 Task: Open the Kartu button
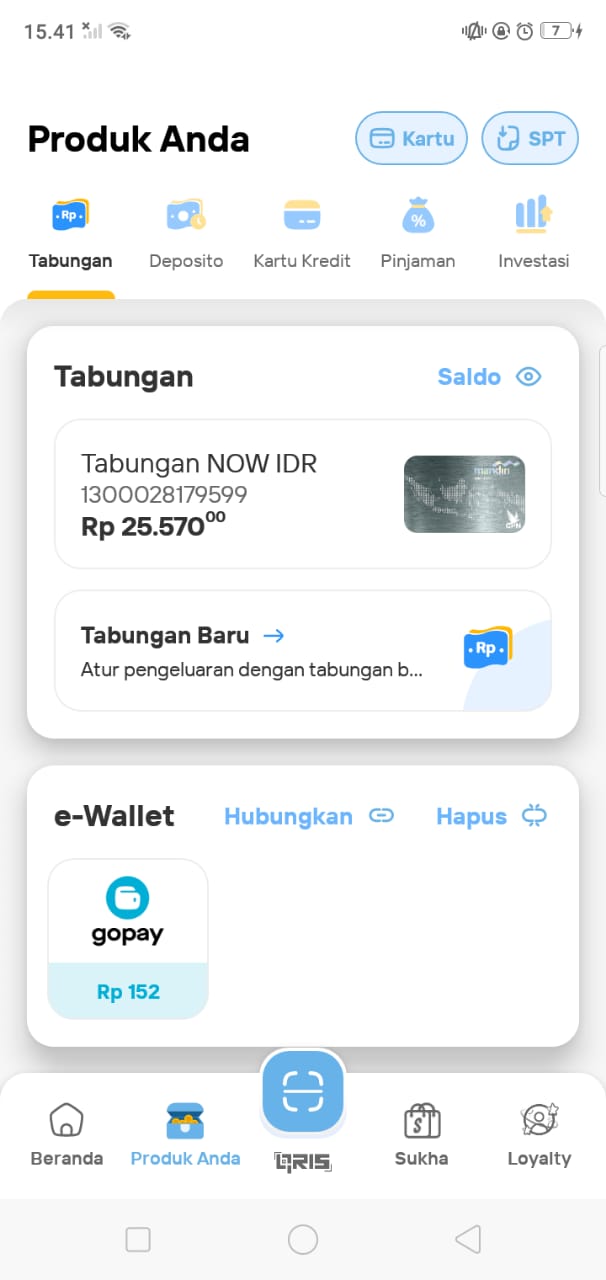tap(411, 139)
